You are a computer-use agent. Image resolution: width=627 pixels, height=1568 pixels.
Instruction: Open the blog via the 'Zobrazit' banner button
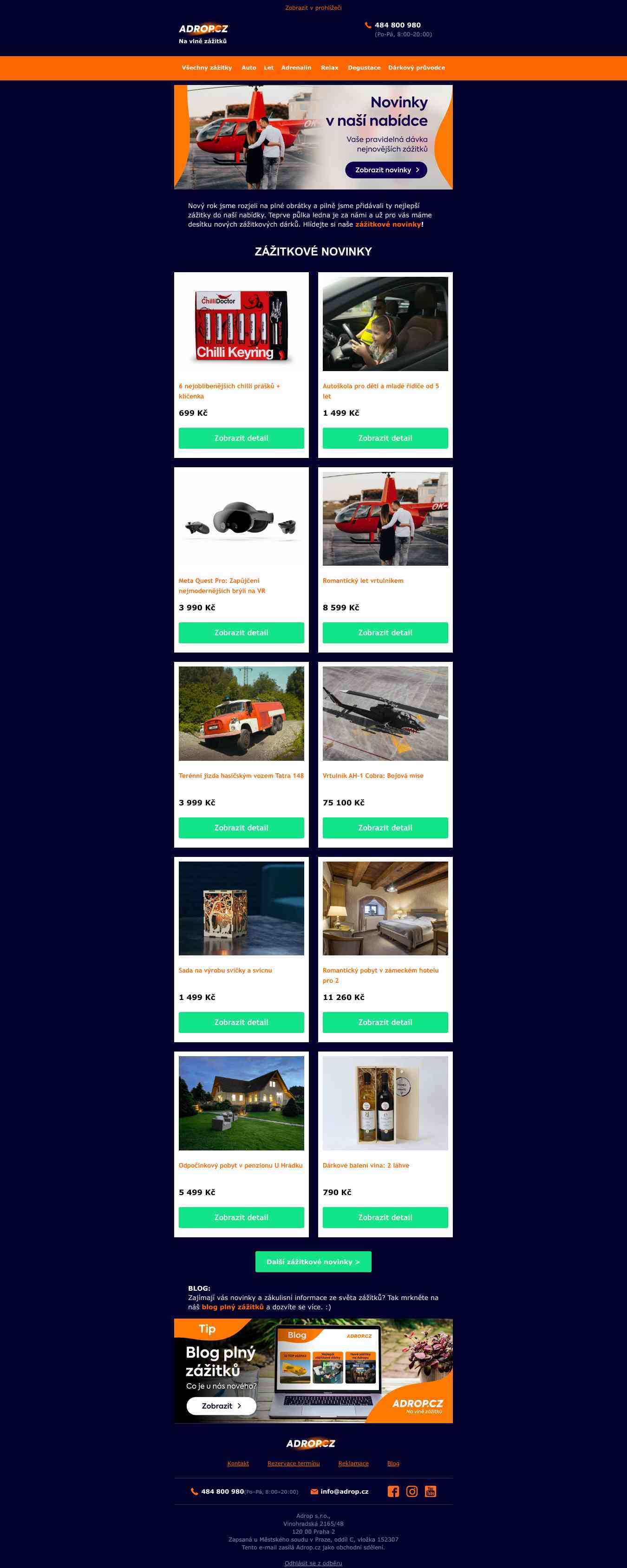pyautogui.click(x=221, y=1406)
